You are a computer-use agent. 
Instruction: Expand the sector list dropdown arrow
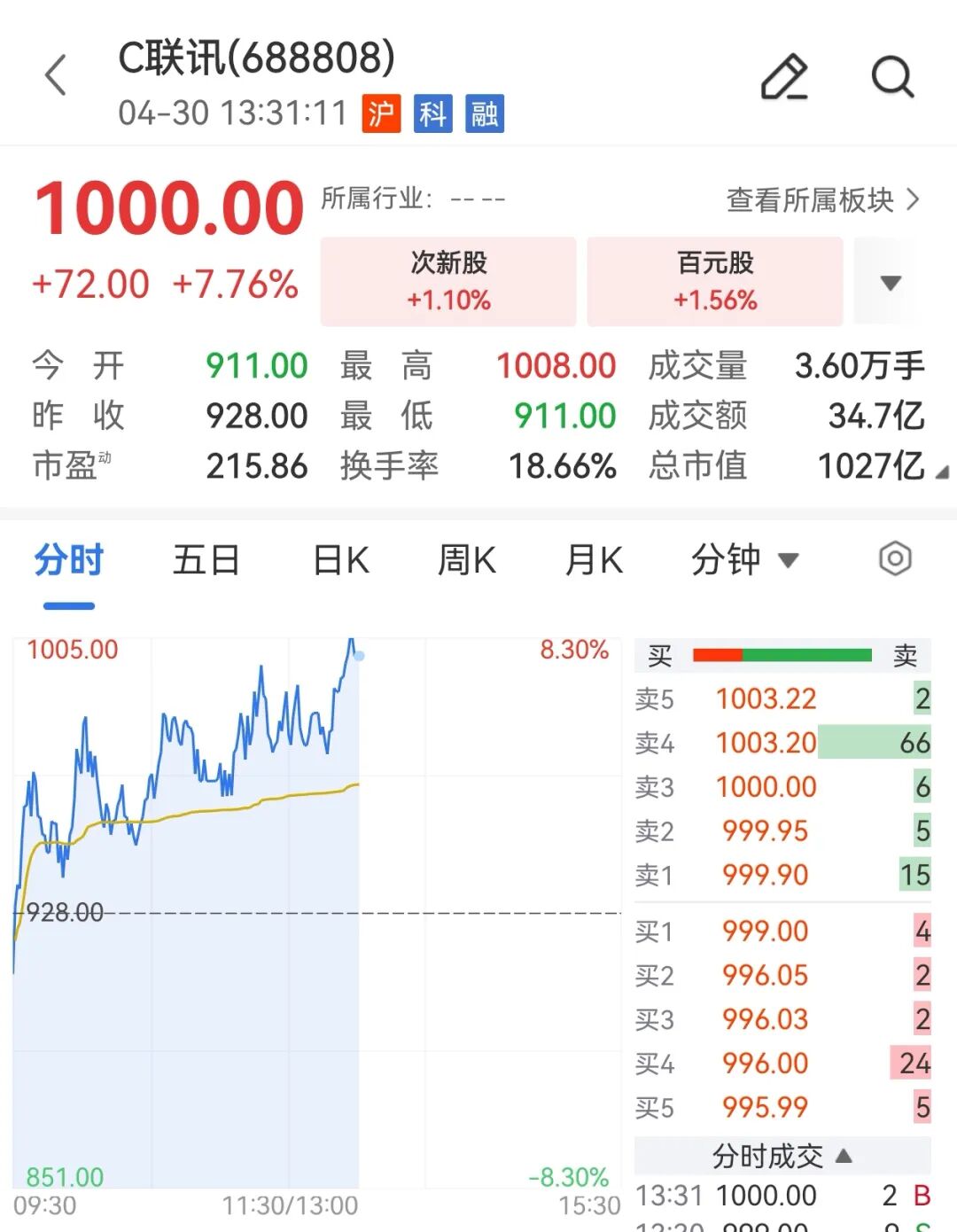pyautogui.click(x=891, y=283)
